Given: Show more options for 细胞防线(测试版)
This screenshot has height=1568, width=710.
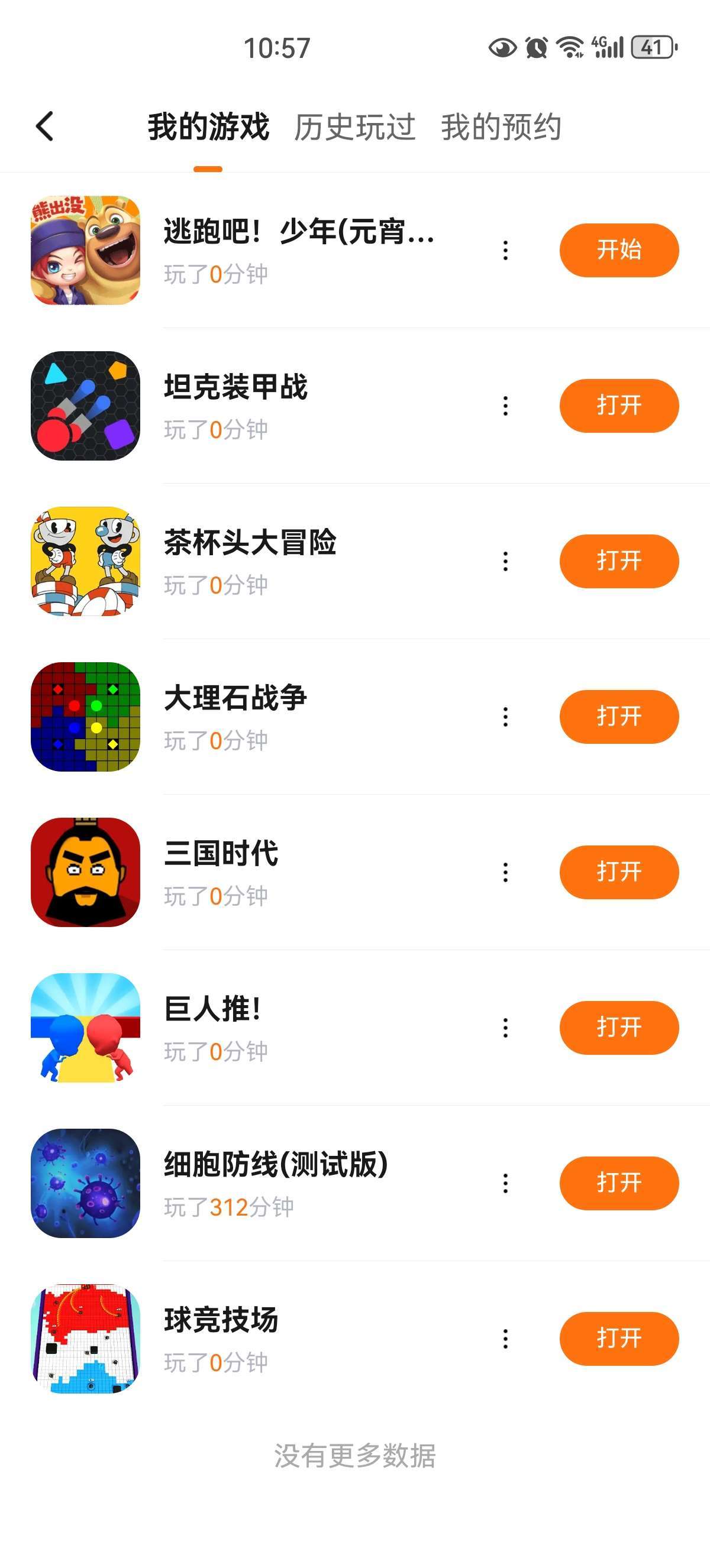Looking at the screenshot, I should tap(505, 1183).
